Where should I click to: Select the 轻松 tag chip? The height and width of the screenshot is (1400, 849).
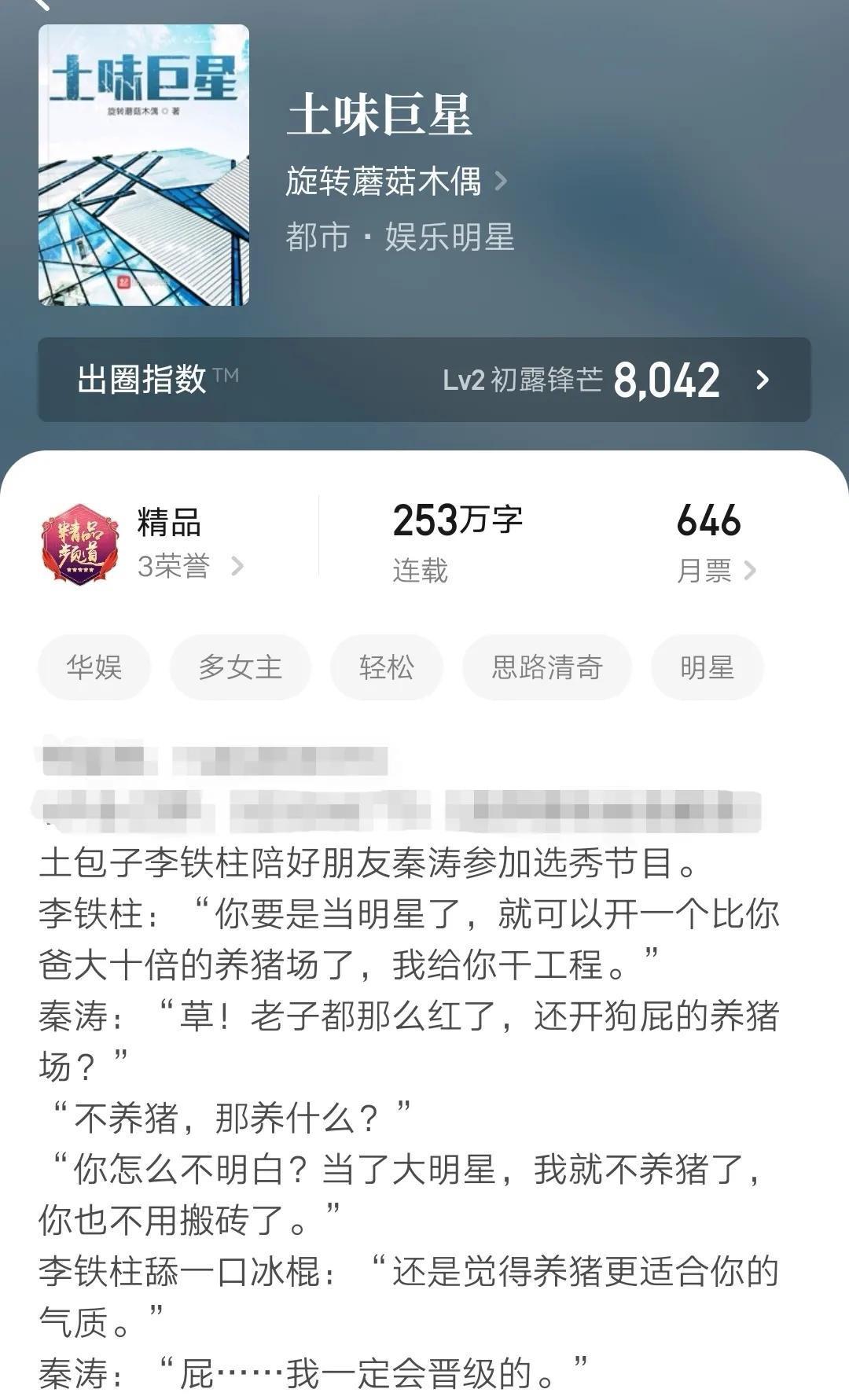386,667
